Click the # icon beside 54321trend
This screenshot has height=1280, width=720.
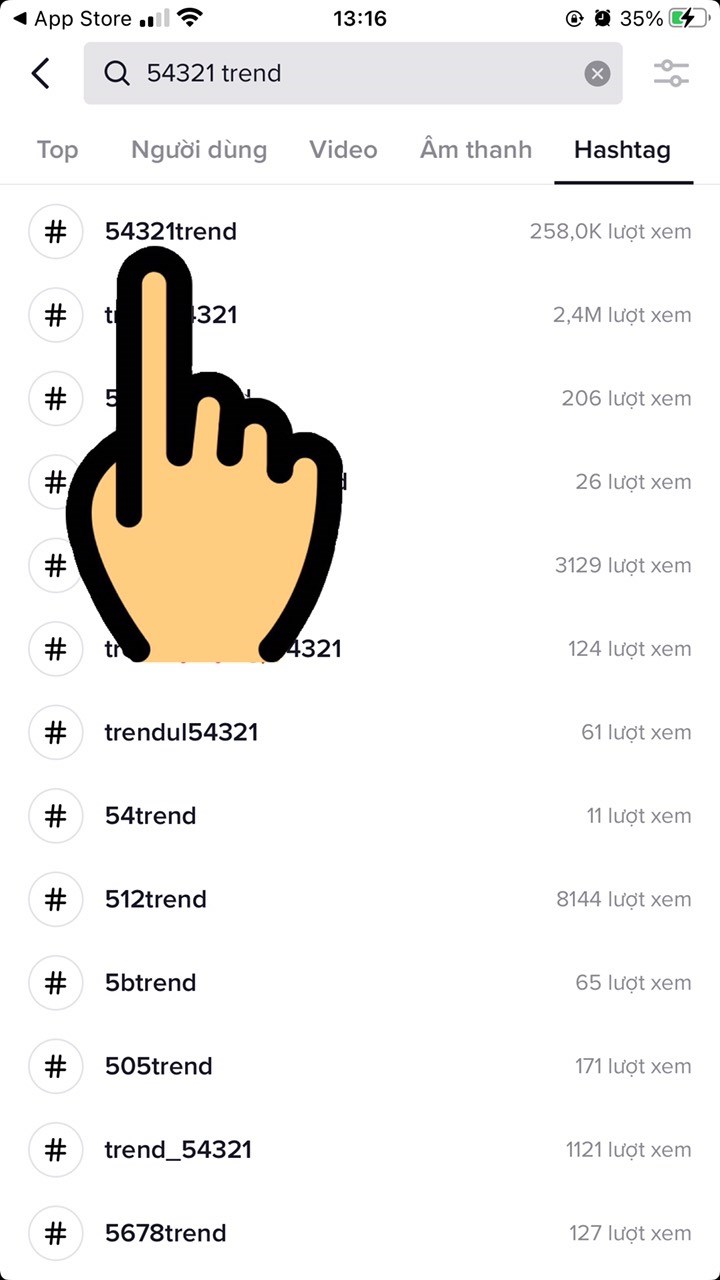coord(55,231)
